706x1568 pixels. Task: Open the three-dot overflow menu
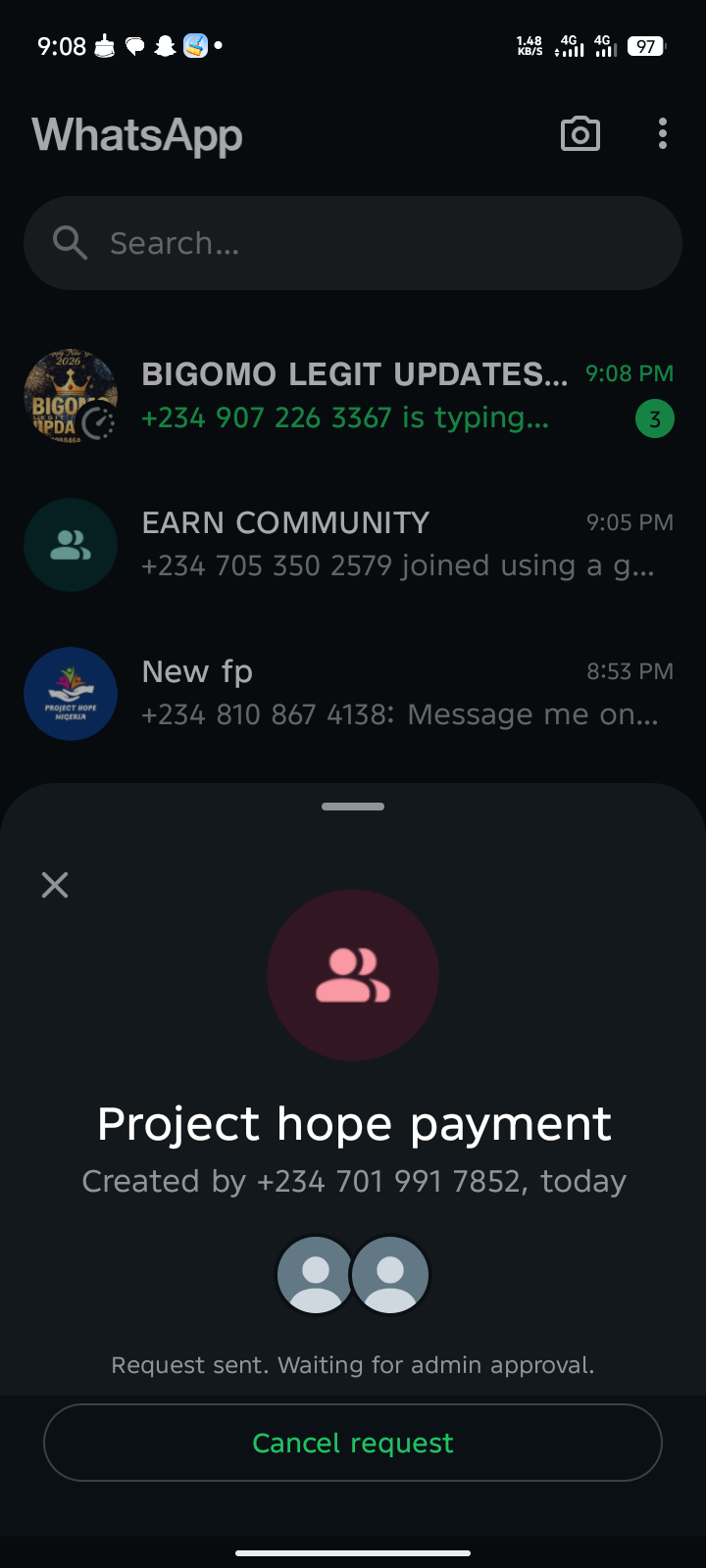[663, 134]
